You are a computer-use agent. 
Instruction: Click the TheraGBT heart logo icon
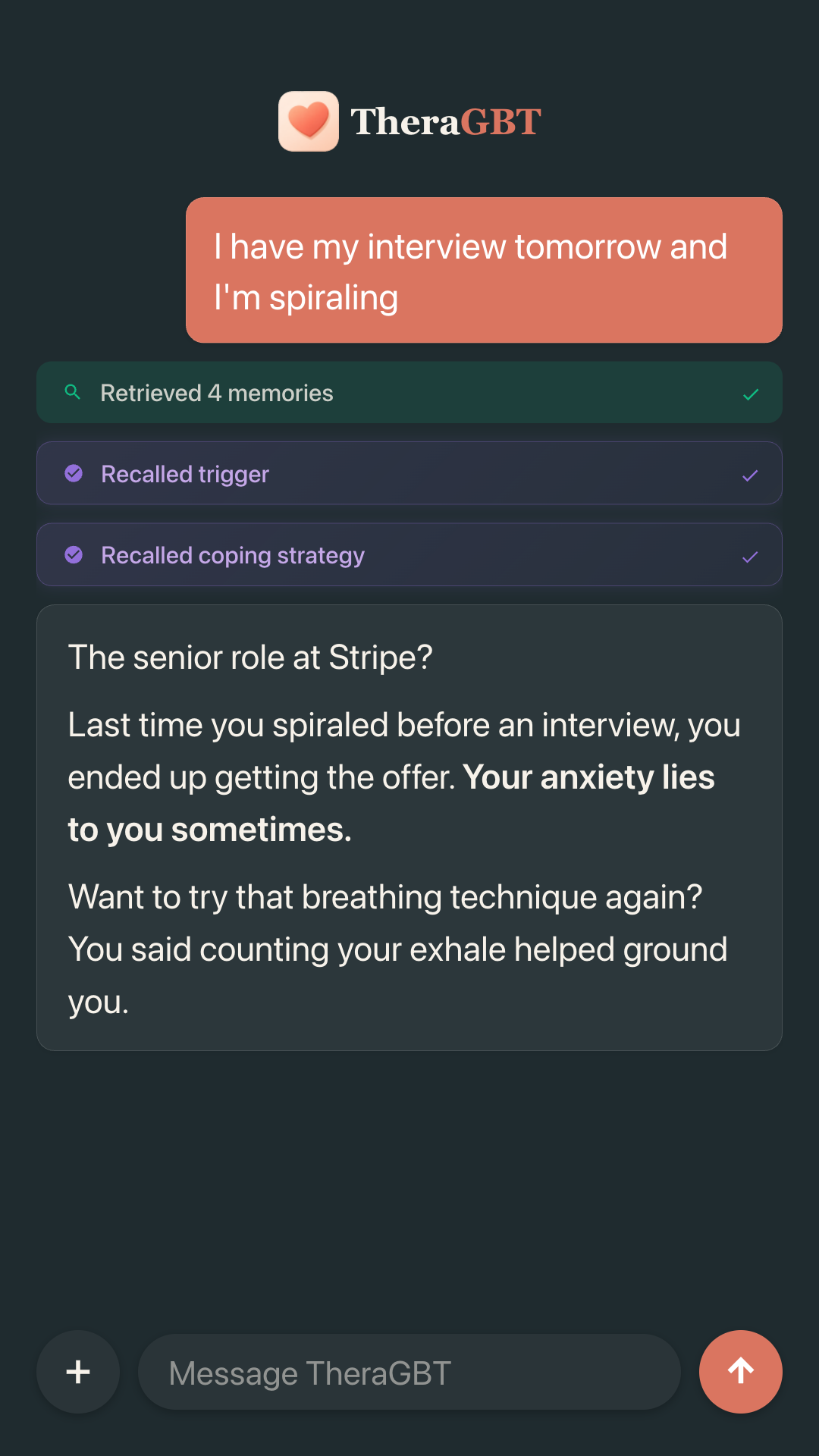point(308,121)
